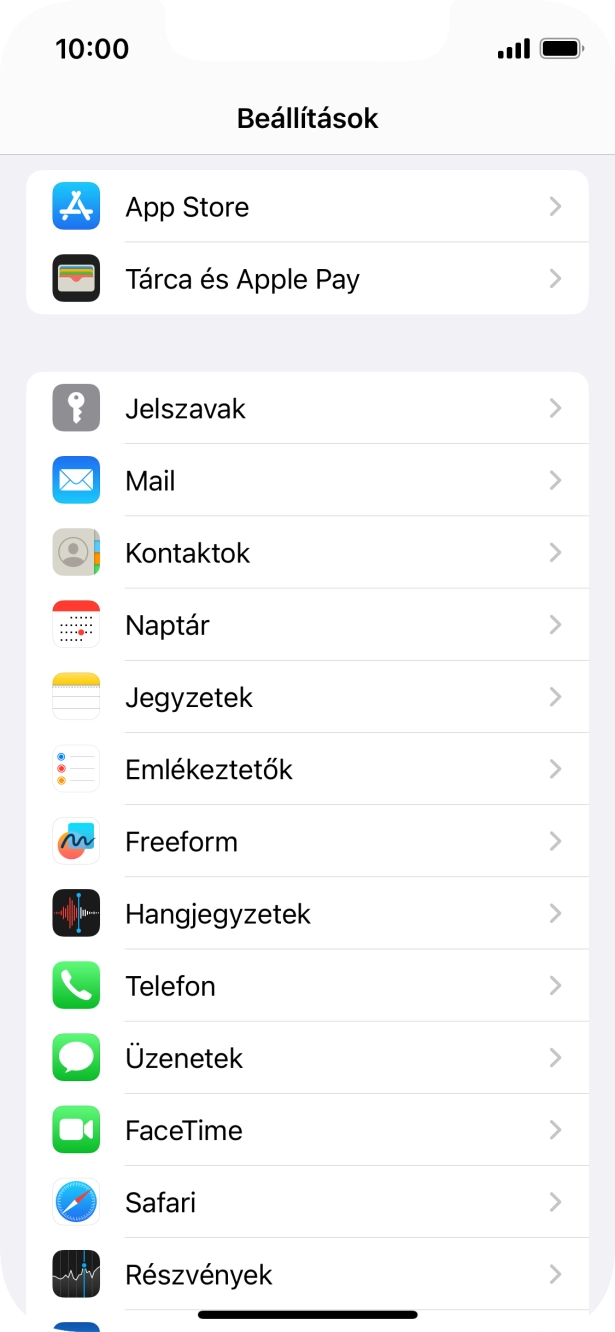Select the Részvények row
615x1332 pixels.
(307, 1273)
